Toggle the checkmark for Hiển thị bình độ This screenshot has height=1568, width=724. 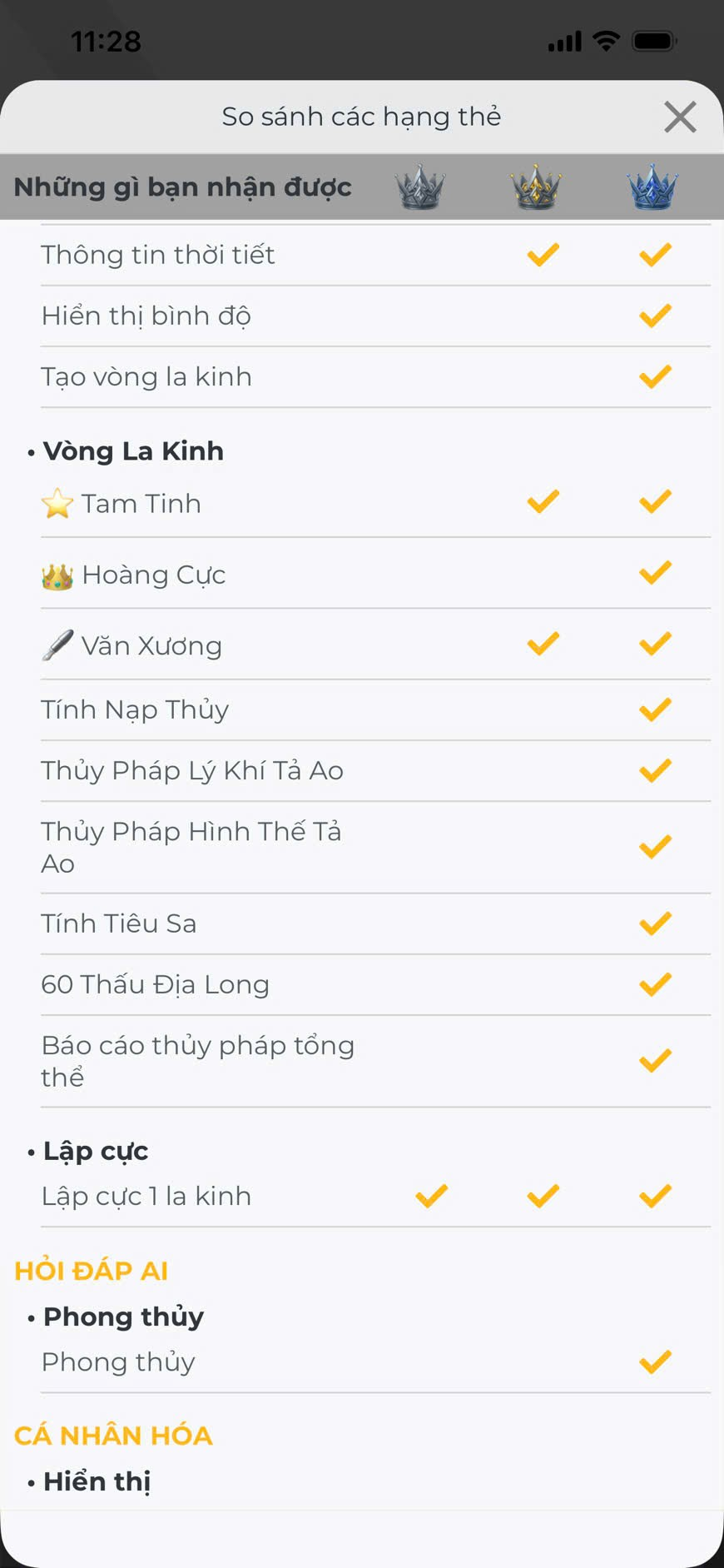655,315
